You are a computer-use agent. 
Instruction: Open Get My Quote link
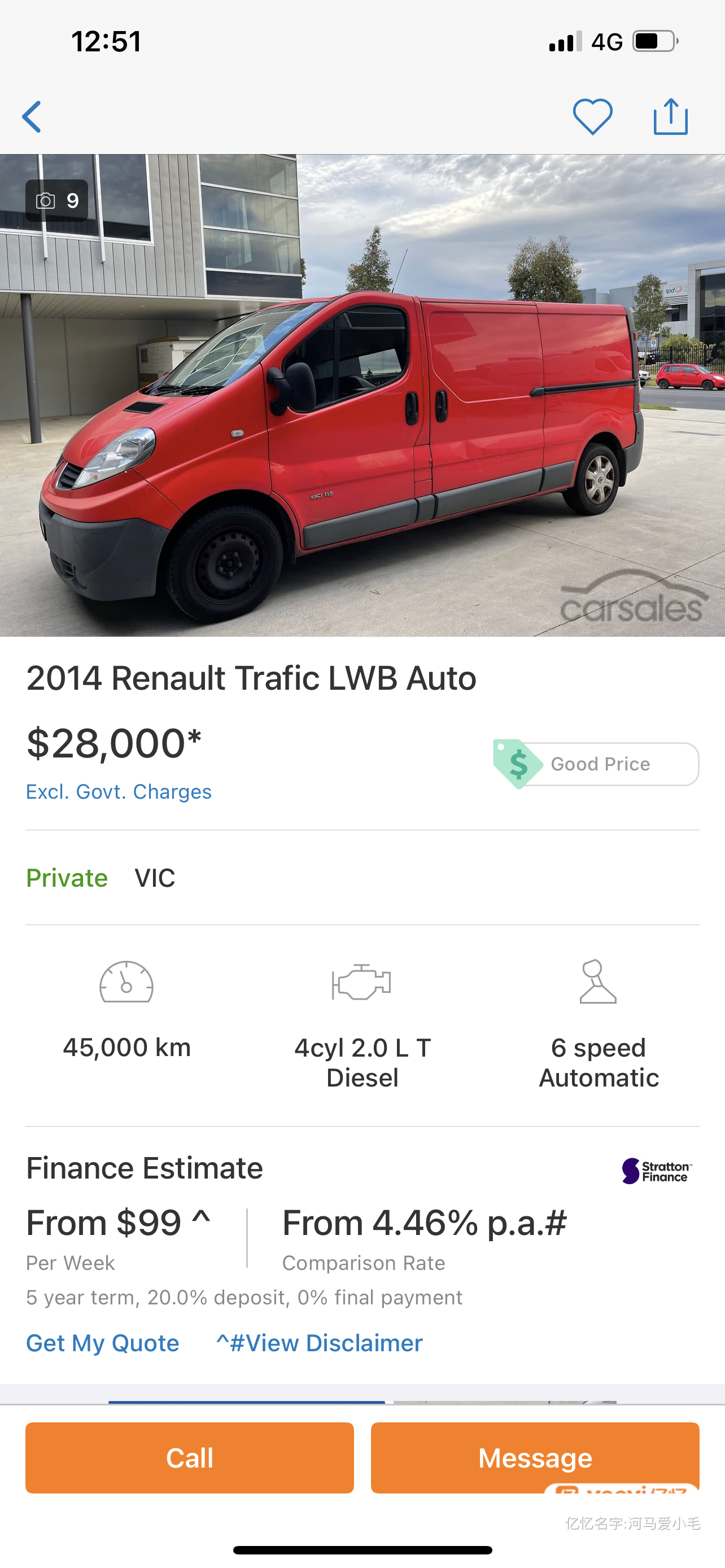(x=102, y=1343)
